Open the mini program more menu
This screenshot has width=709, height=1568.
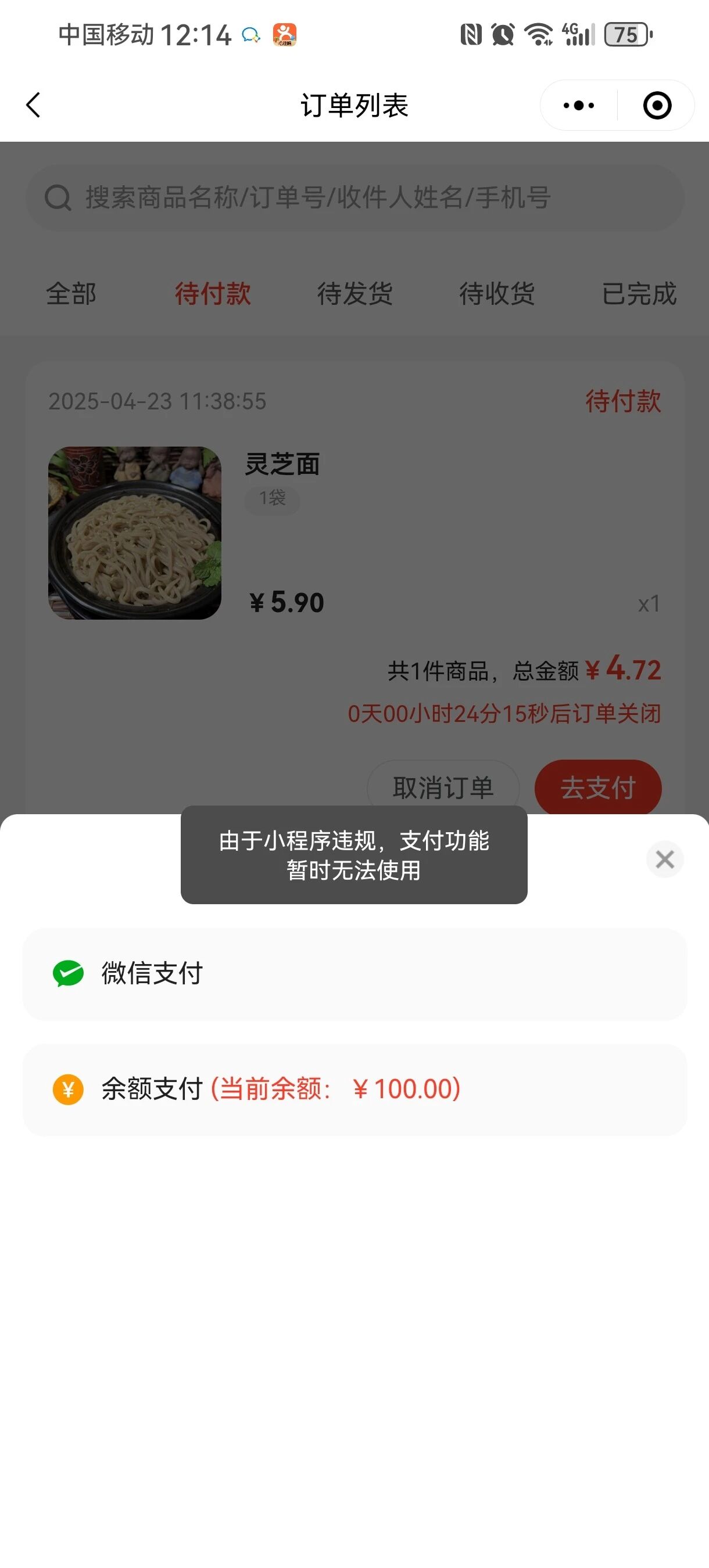point(579,105)
